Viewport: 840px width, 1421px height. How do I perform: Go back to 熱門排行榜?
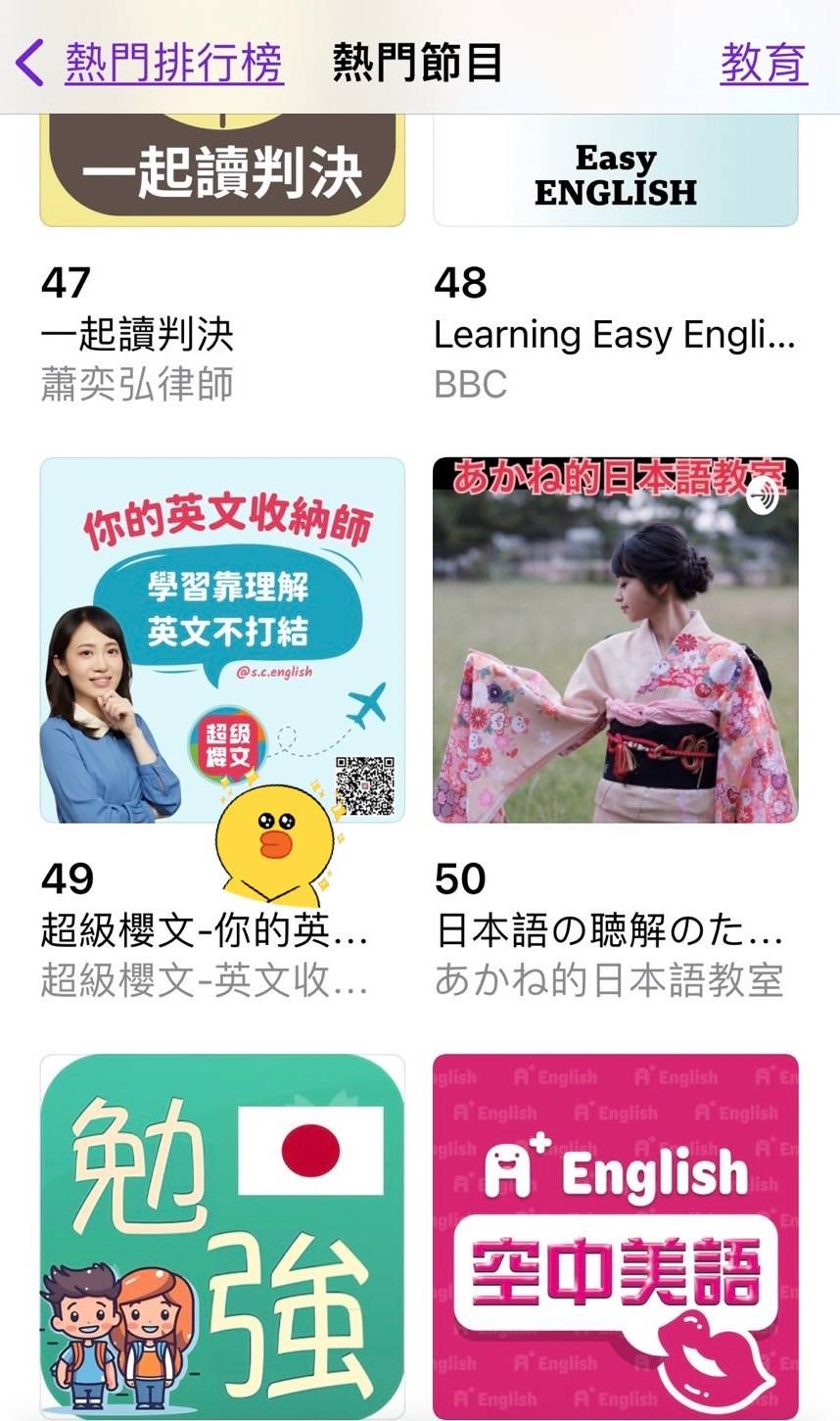pyautogui.click(x=152, y=64)
